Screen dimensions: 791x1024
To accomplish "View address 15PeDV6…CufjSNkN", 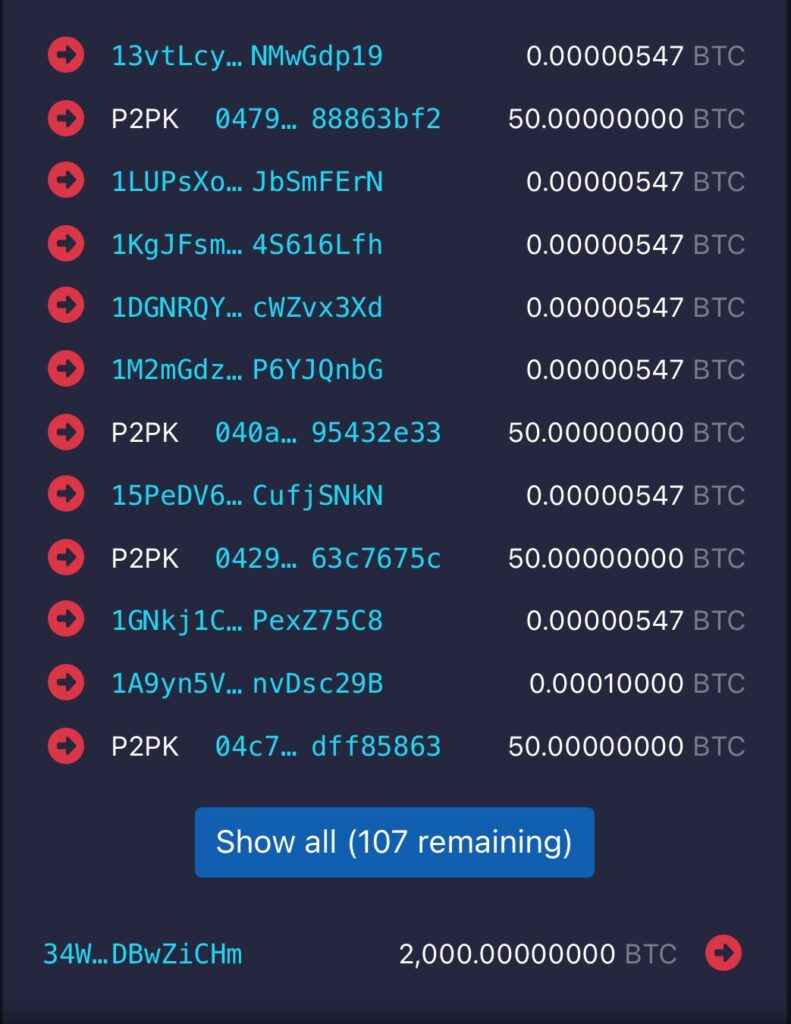I will 247,496.
